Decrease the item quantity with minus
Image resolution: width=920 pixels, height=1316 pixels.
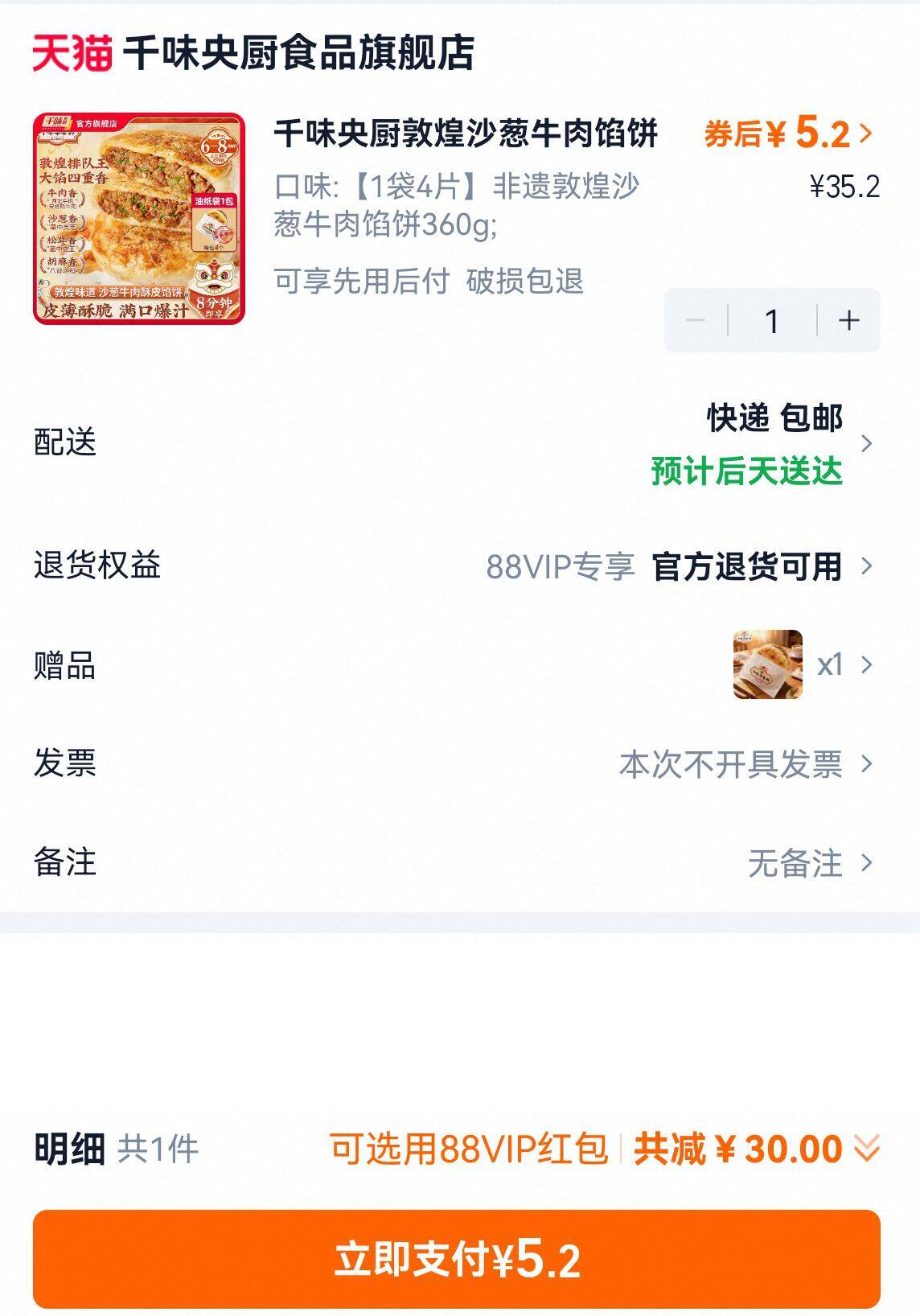pos(696,321)
